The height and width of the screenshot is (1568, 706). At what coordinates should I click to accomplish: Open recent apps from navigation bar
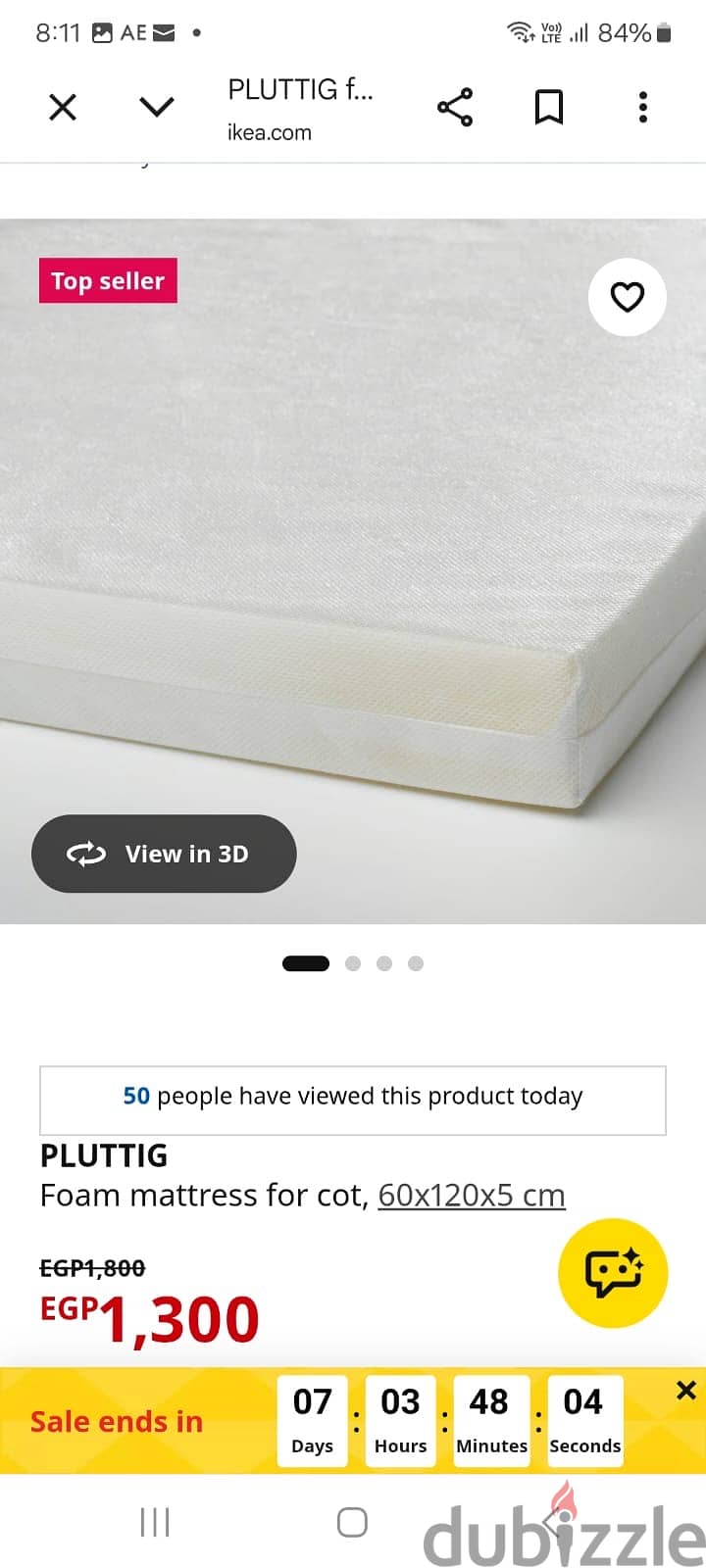tap(155, 1522)
